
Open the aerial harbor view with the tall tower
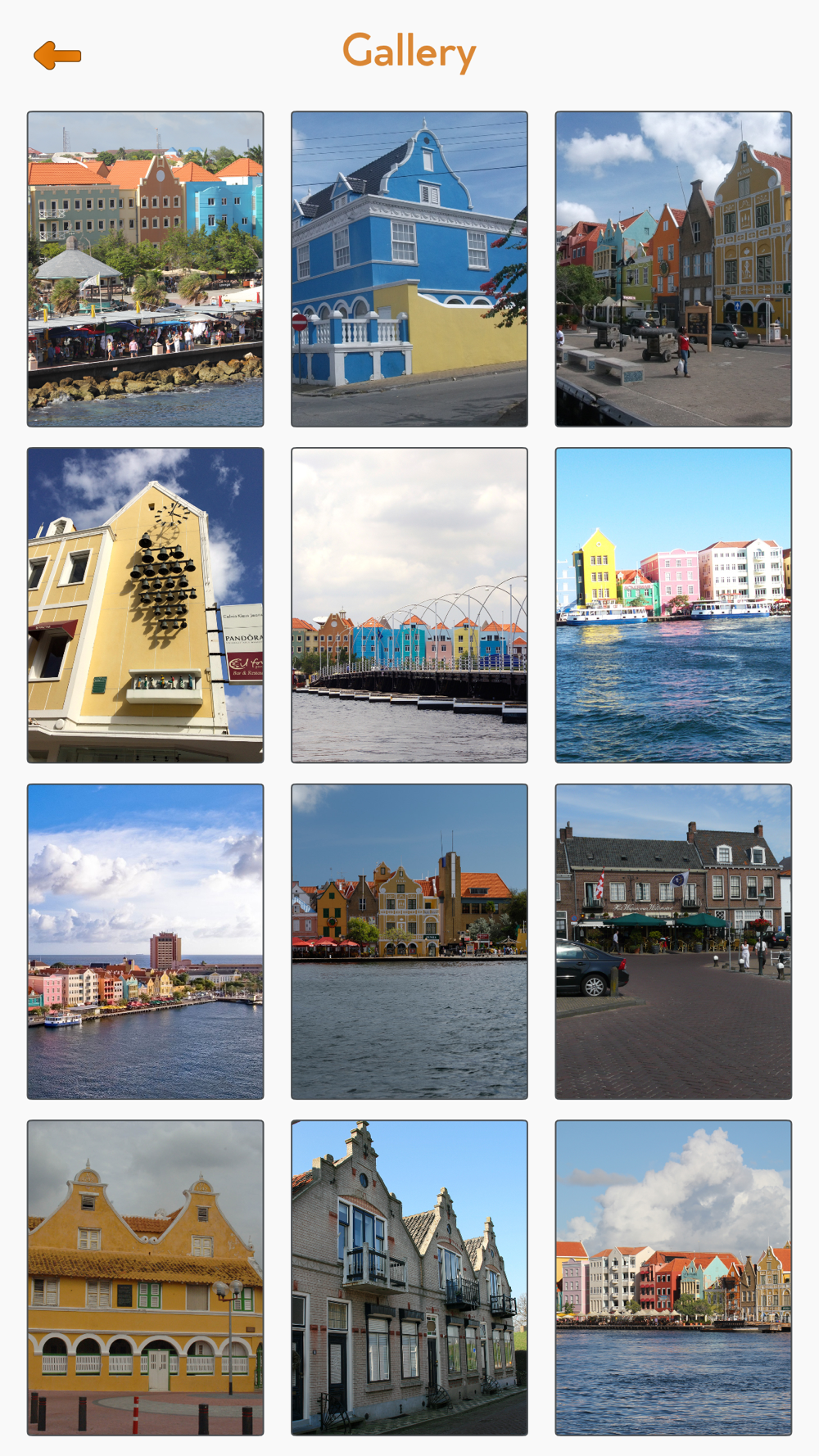coord(146,942)
